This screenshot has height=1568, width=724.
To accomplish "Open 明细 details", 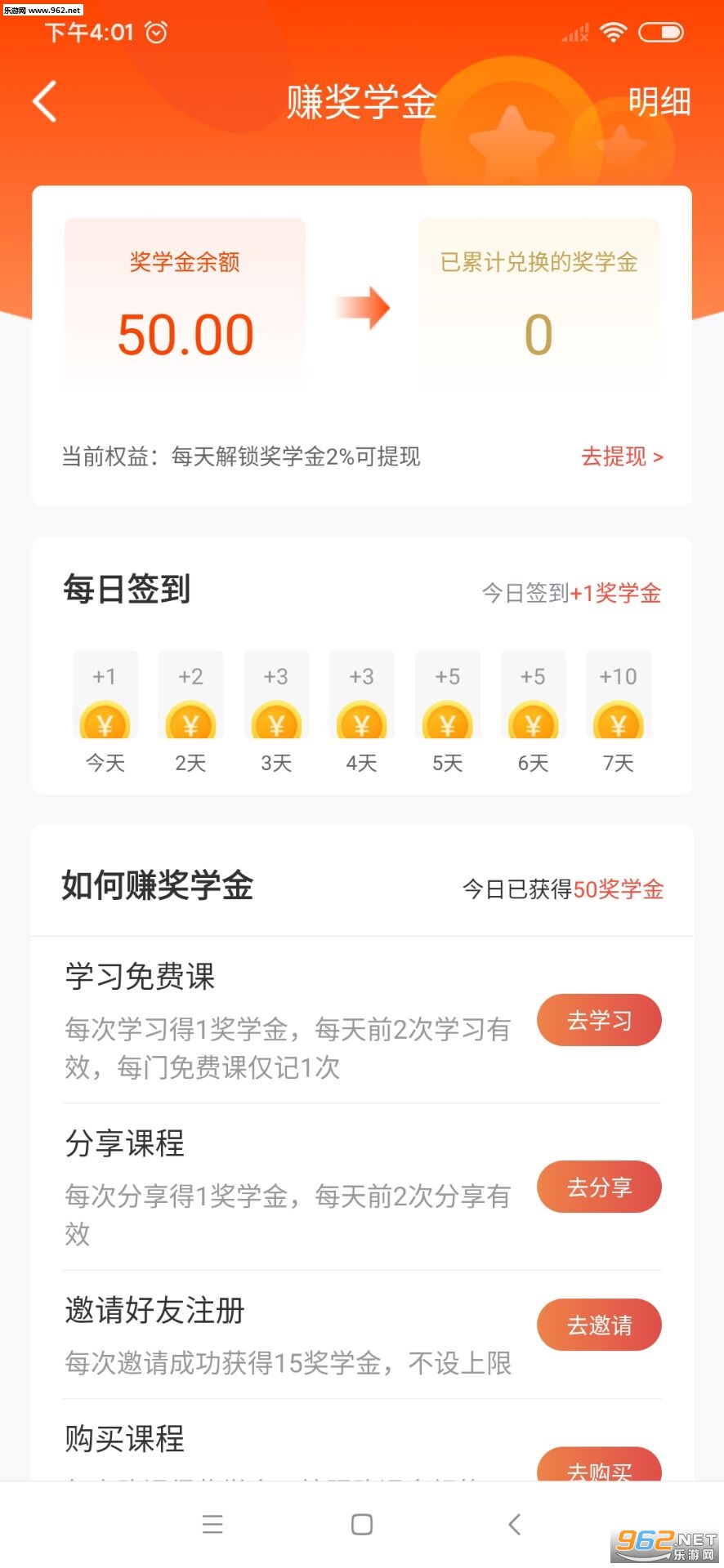I will (659, 102).
